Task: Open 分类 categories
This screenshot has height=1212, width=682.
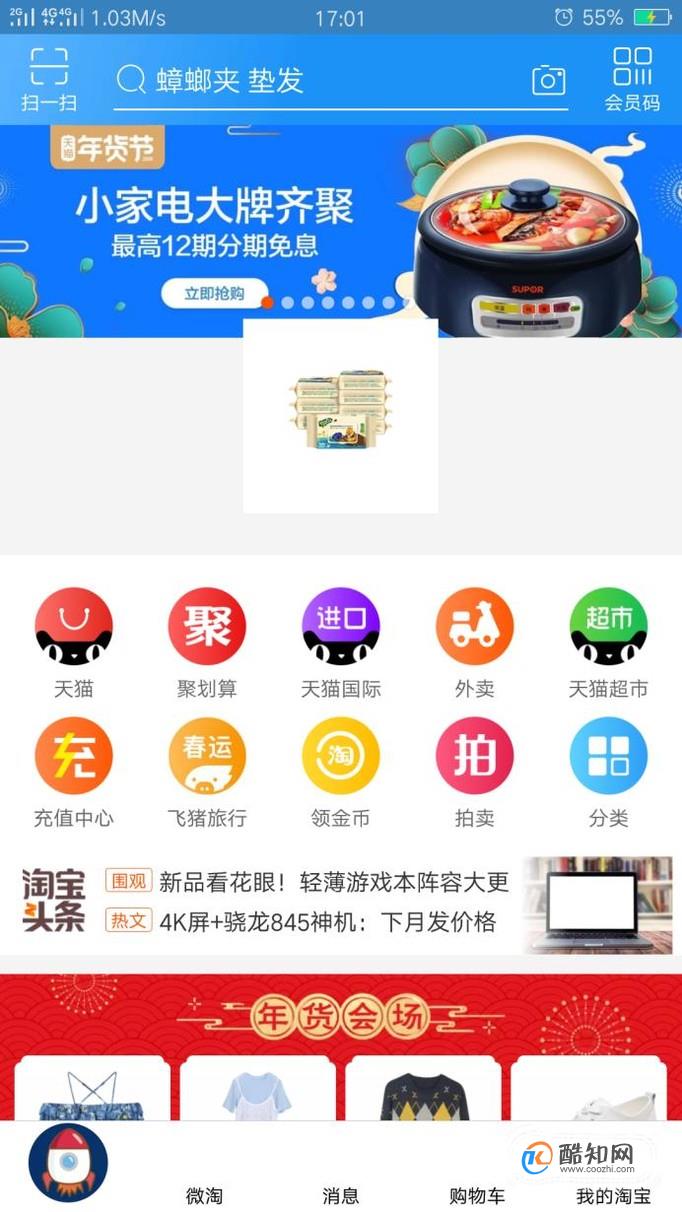Action: [x=608, y=770]
